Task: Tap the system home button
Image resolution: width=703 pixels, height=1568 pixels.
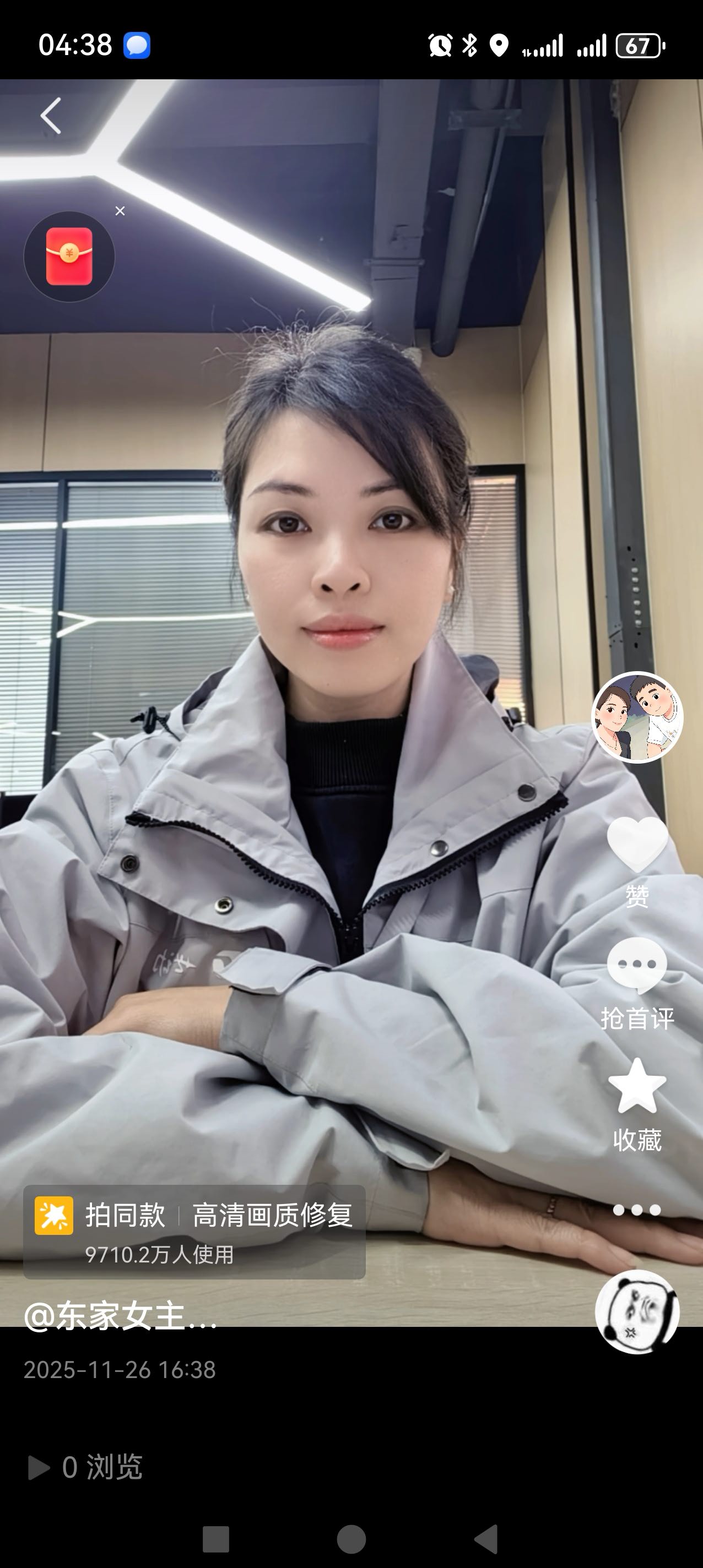Action: pos(351,1539)
